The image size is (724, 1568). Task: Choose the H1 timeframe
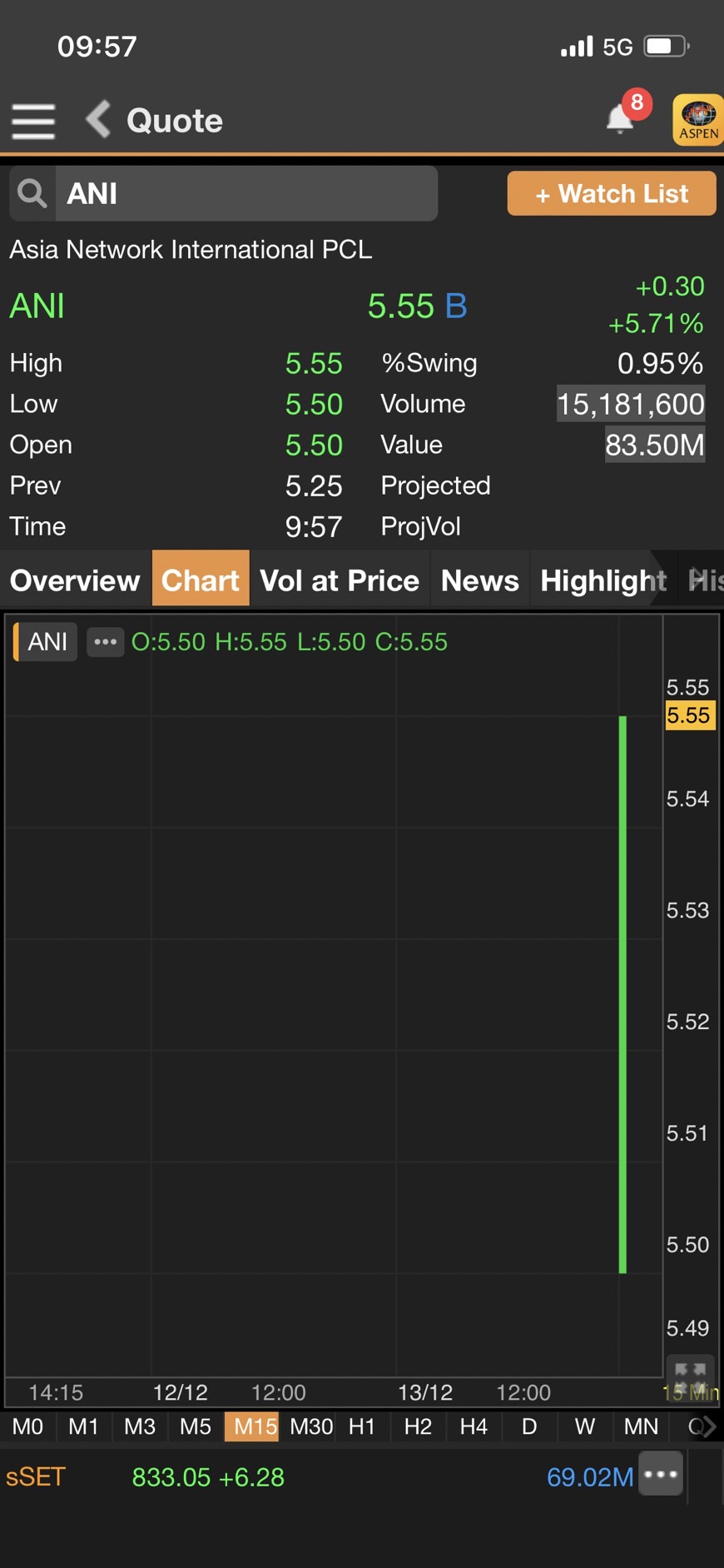click(x=361, y=1426)
